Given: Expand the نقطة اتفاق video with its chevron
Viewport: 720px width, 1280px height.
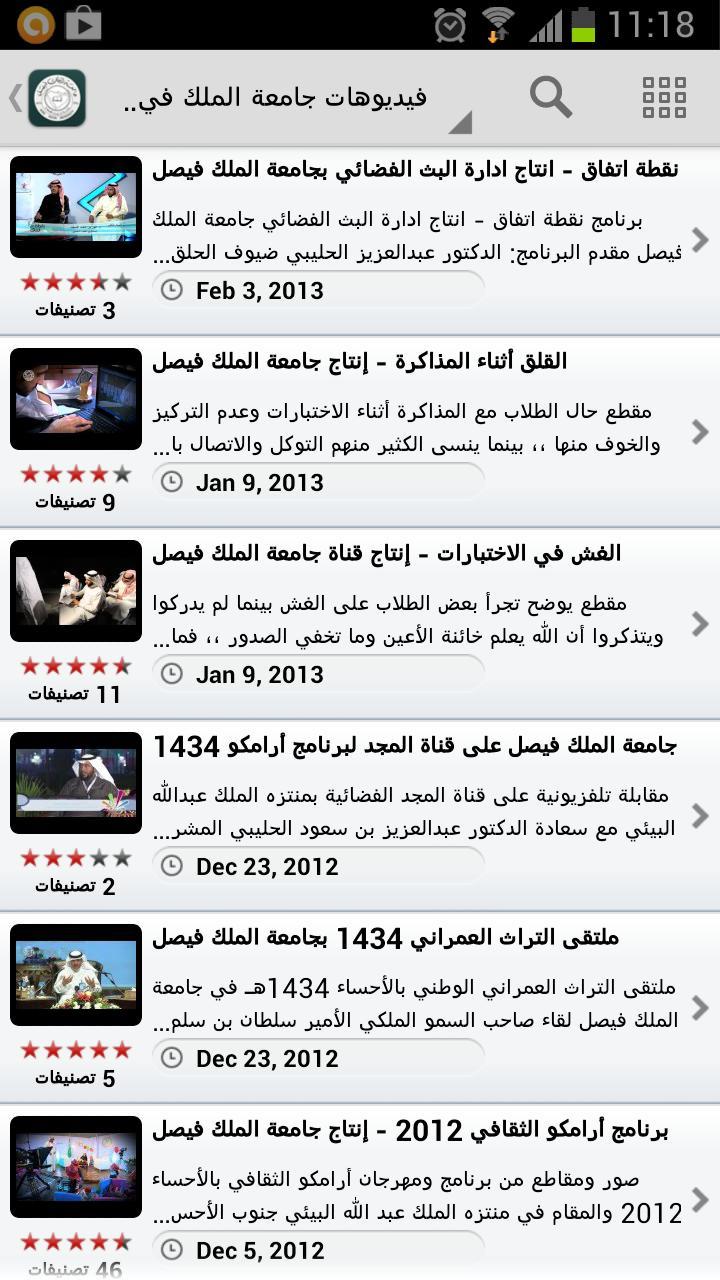Looking at the screenshot, I should [x=700, y=239].
